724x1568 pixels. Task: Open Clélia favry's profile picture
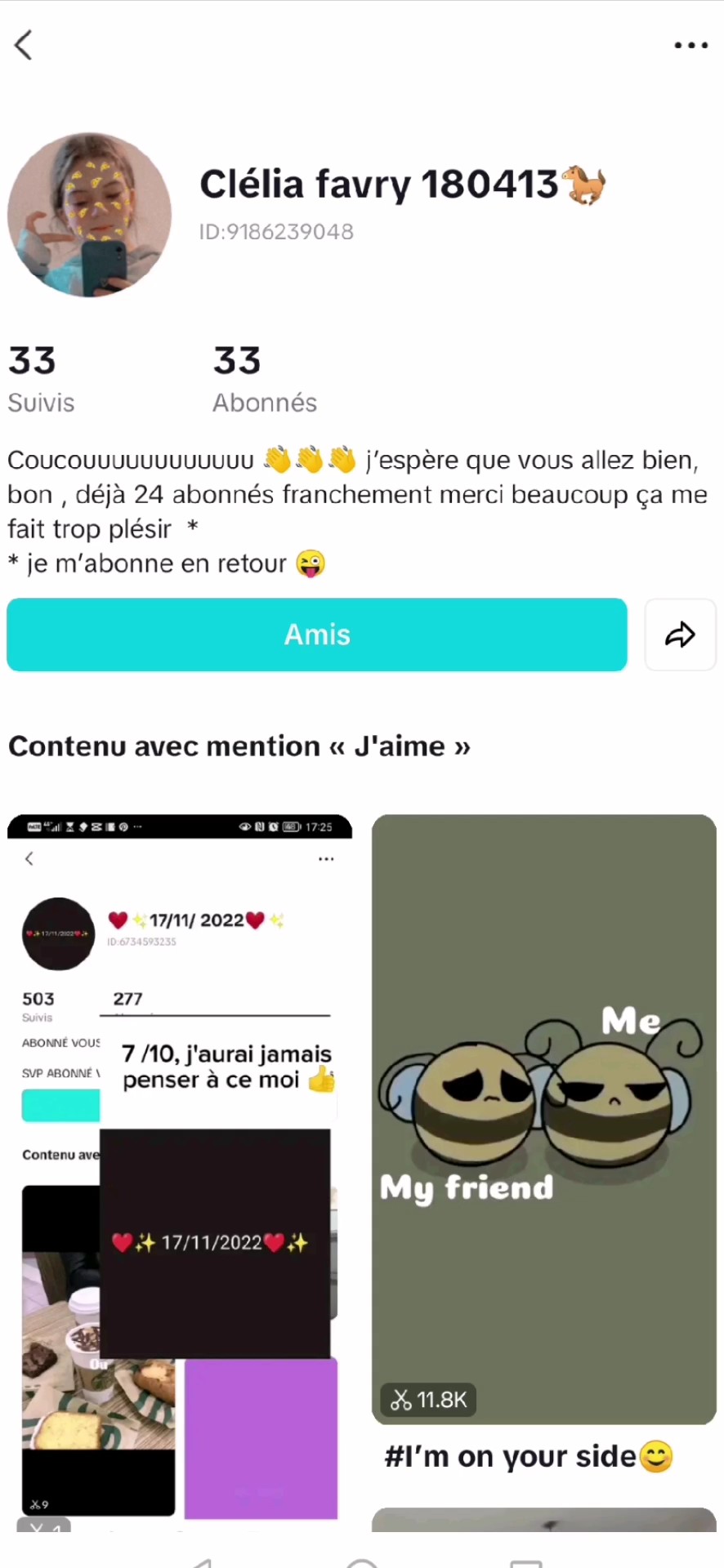point(90,215)
